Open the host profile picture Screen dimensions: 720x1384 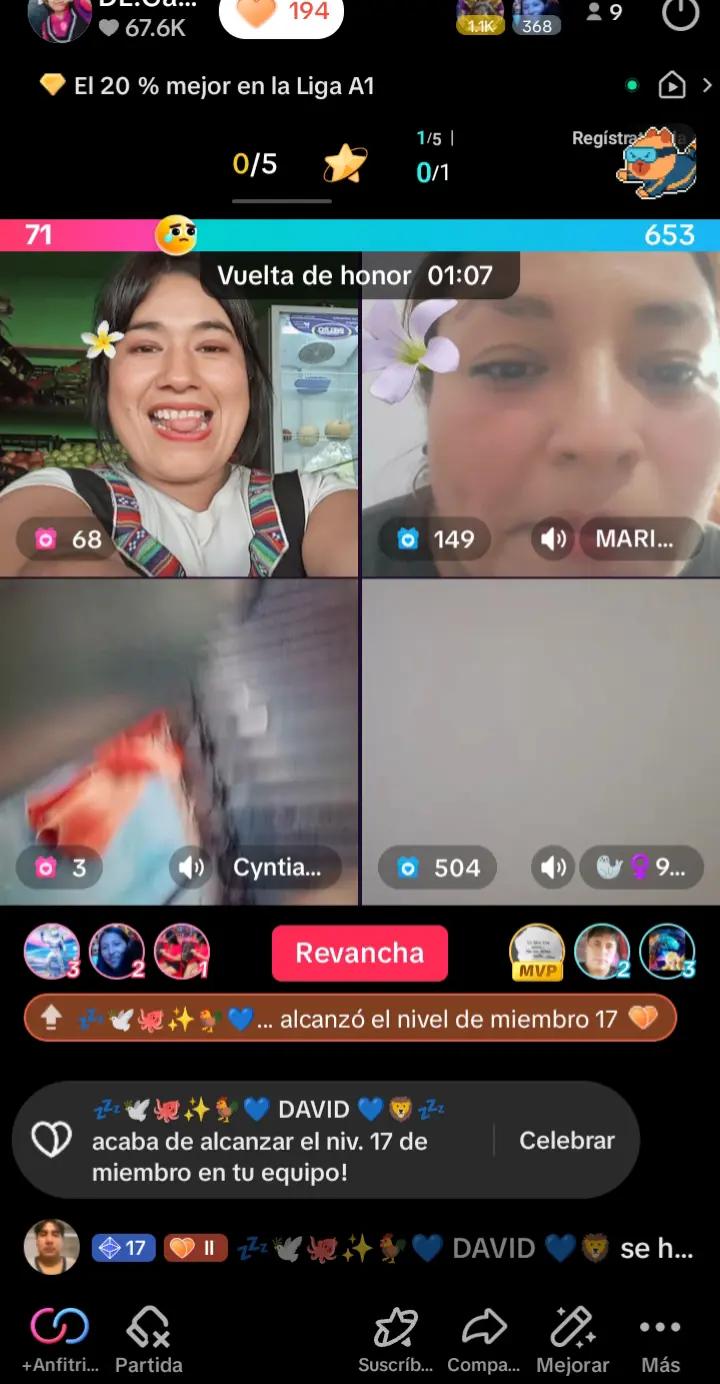[60, 18]
